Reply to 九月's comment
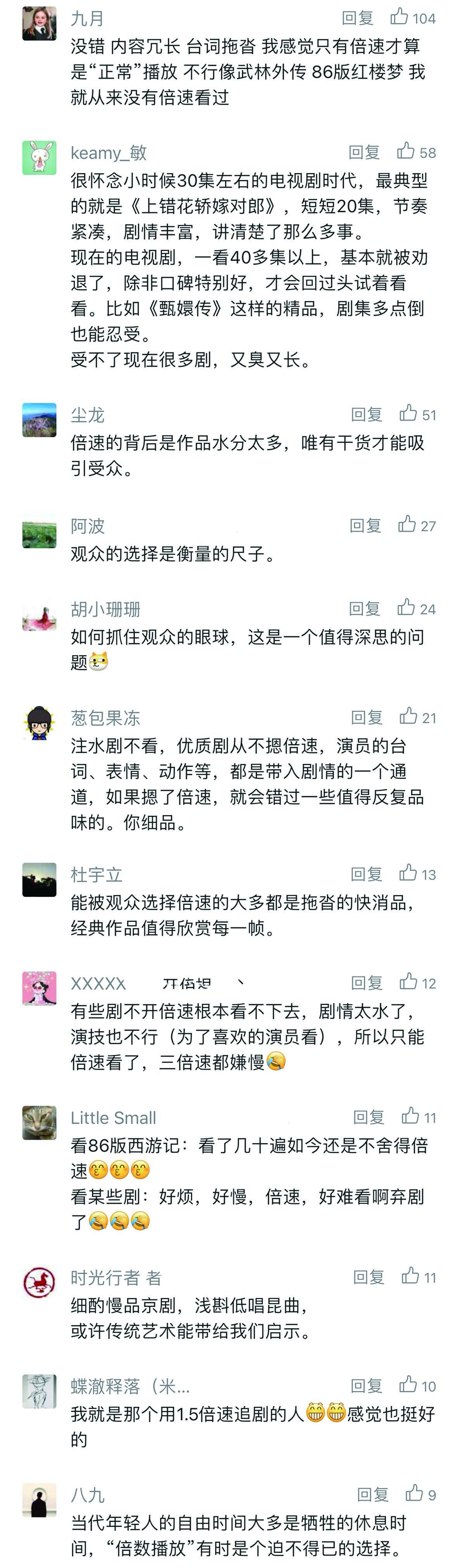This screenshot has width=458, height=1568. click(357, 18)
